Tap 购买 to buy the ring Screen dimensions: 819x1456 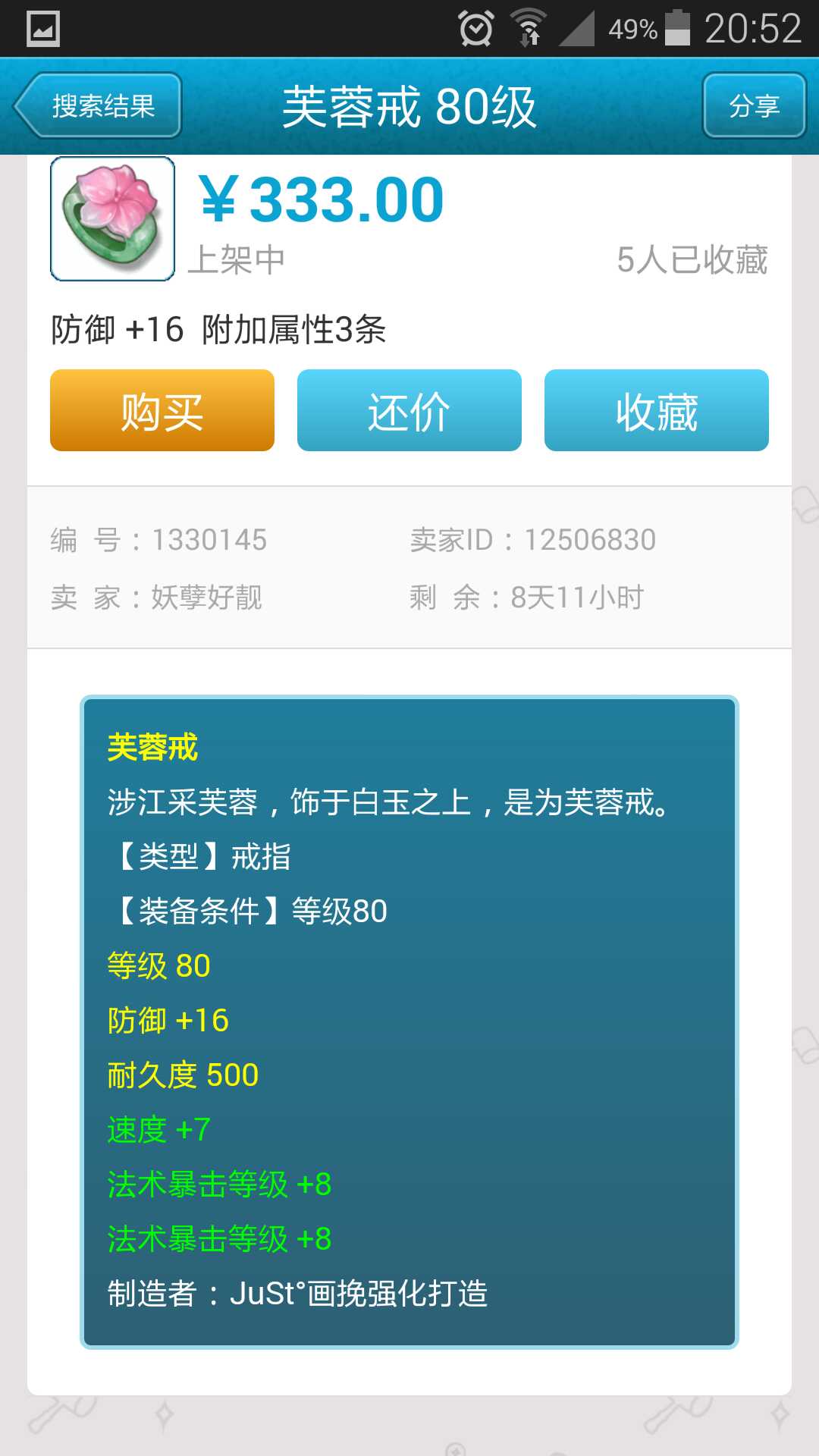pos(162,411)
